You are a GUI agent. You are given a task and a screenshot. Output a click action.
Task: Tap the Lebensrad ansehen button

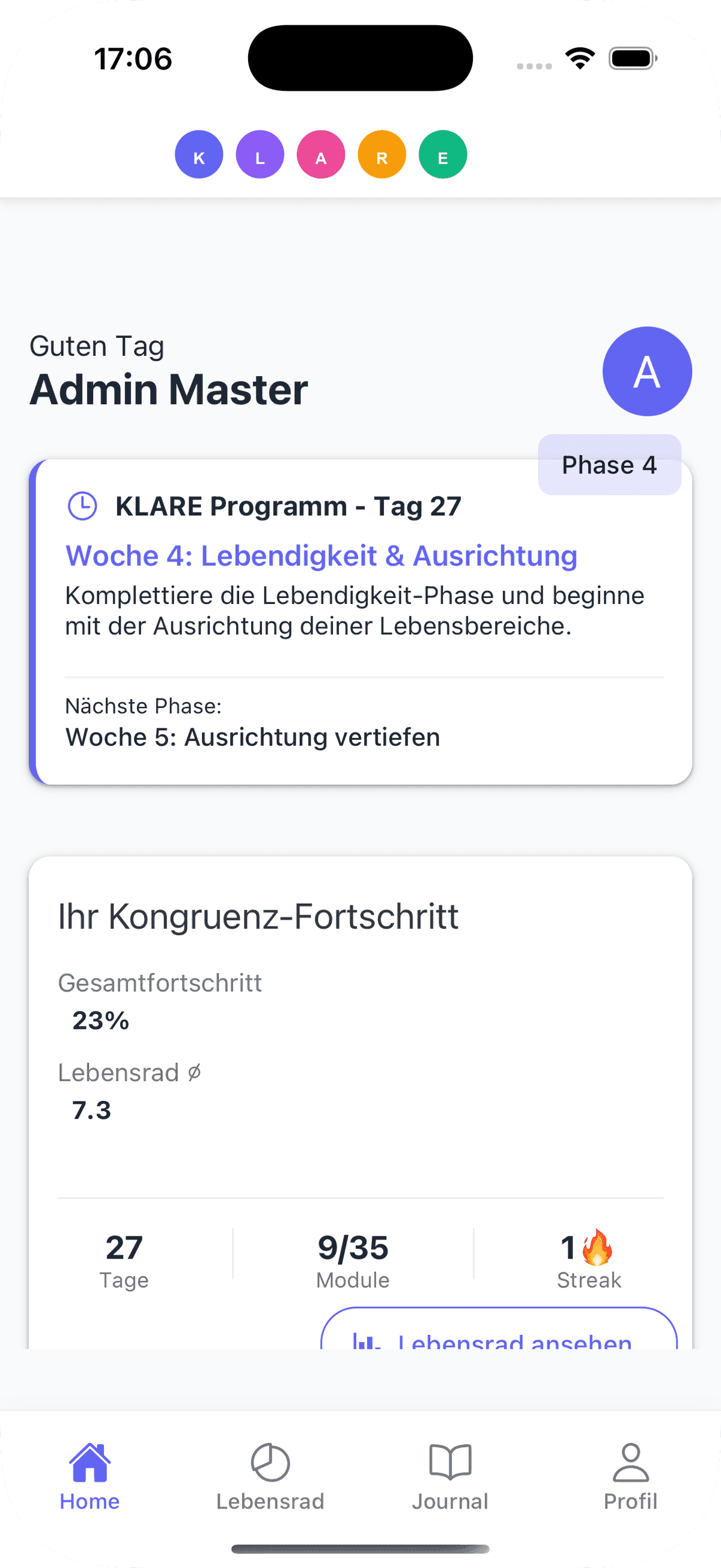tap(499, 1329)
